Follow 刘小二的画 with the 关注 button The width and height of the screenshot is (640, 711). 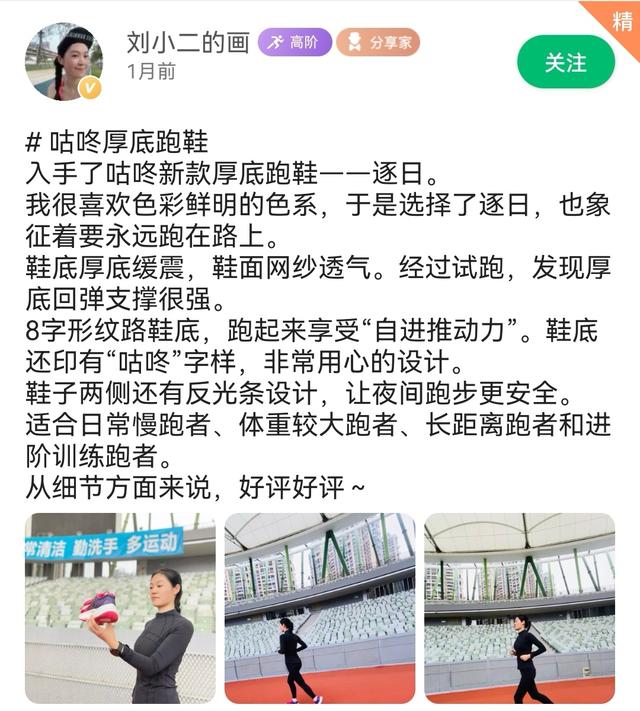(565, 61)
